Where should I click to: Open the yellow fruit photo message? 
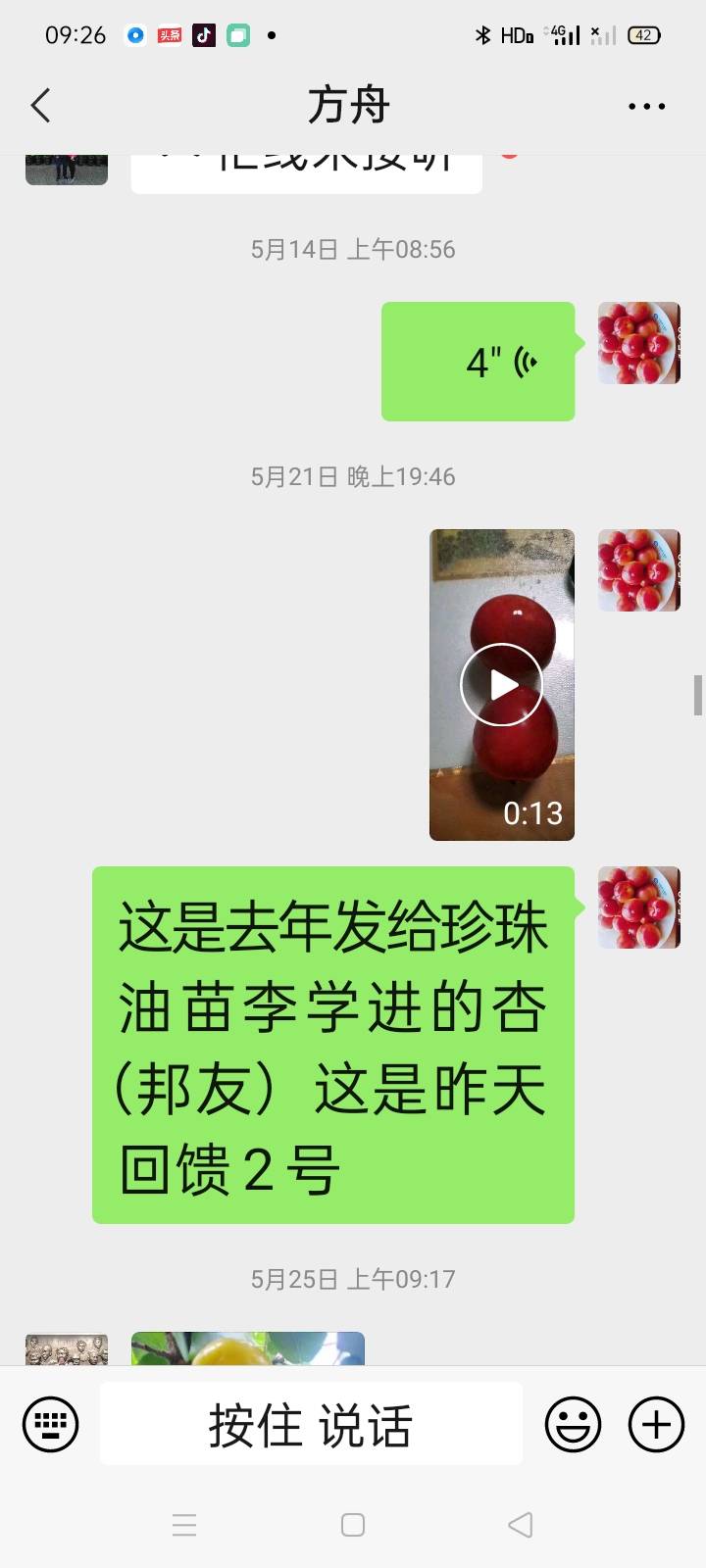pyautogui.click(x=248, y=1348)
